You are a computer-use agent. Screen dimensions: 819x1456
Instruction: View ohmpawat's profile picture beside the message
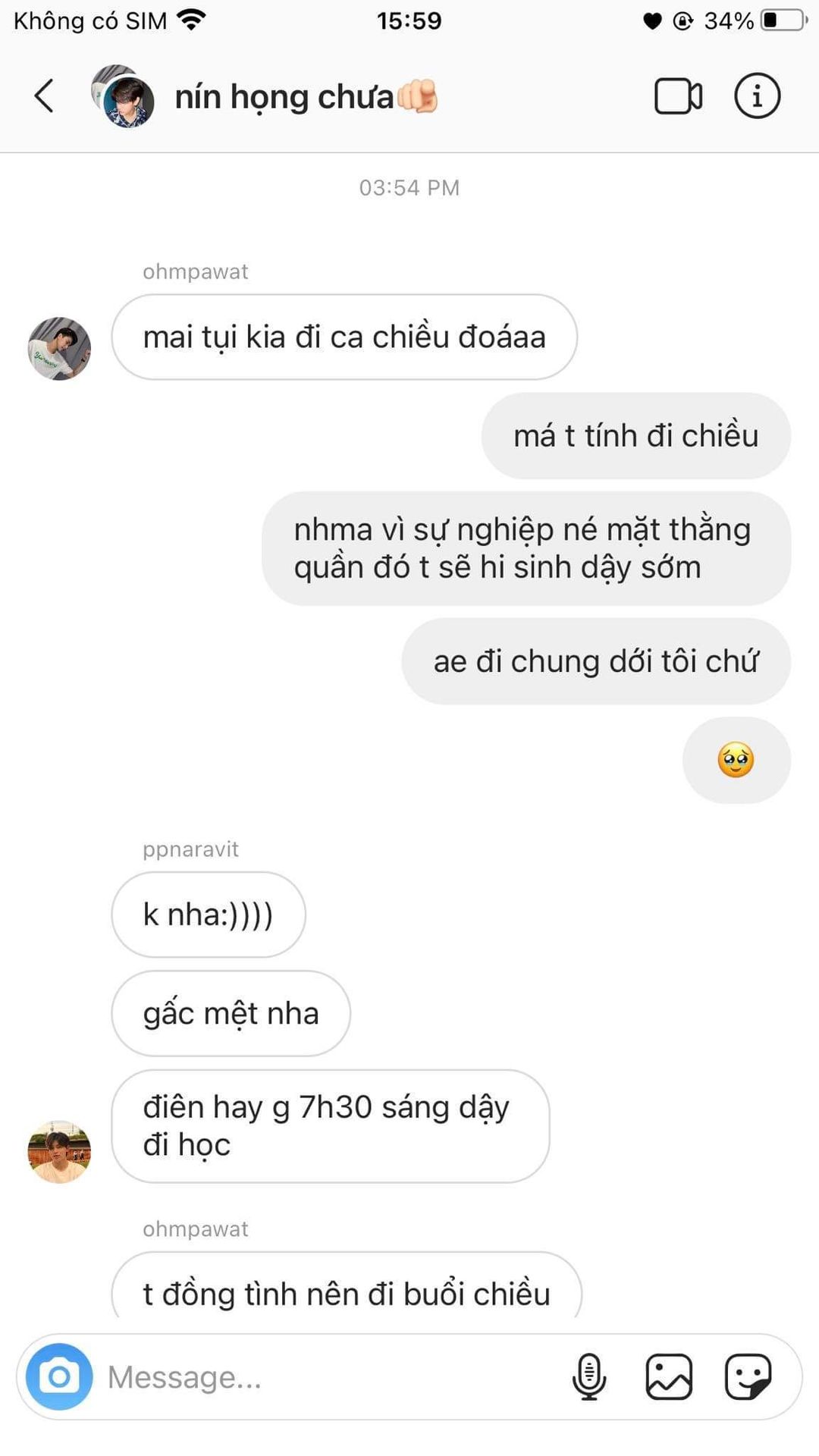coord(59,349)
